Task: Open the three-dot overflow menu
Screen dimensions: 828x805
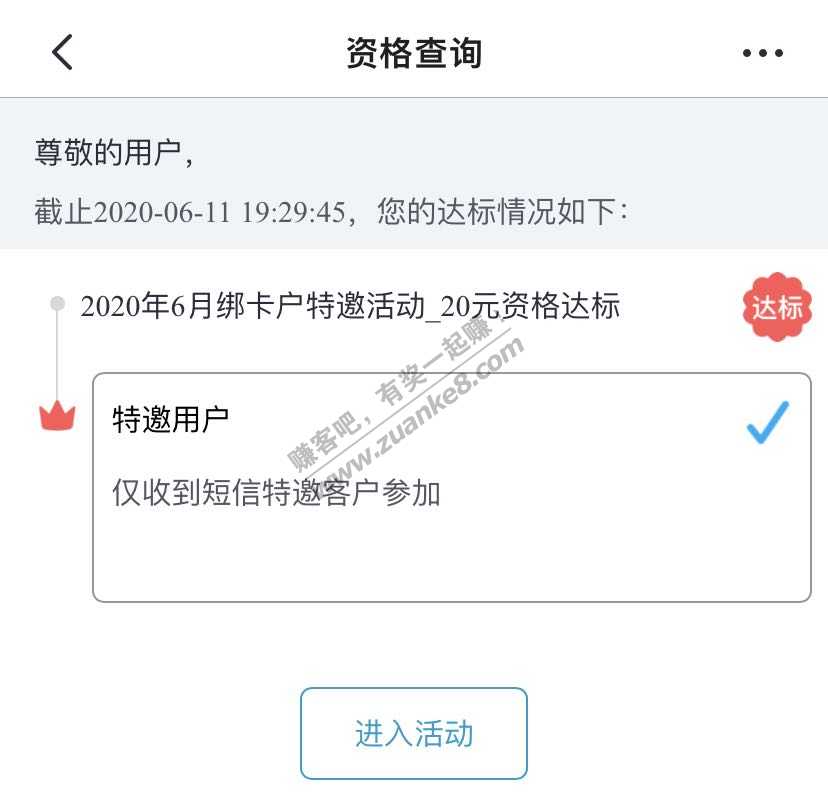Action: (763, 53)
